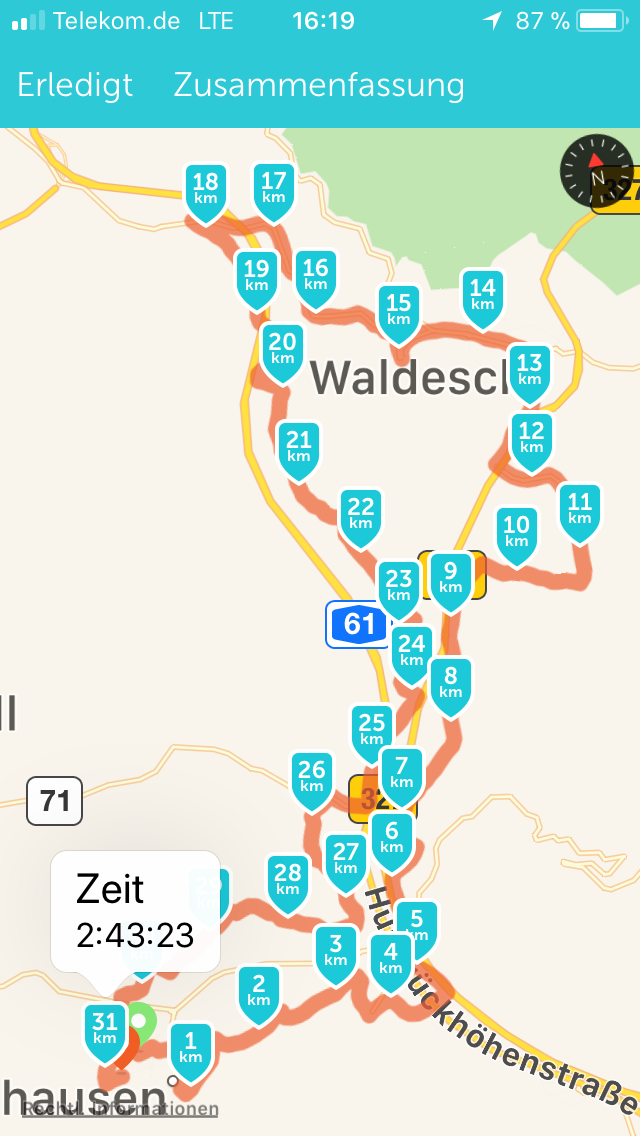The image size is (640, 1136).
Task: Select the 8 km marker
Action: [451, 681]
